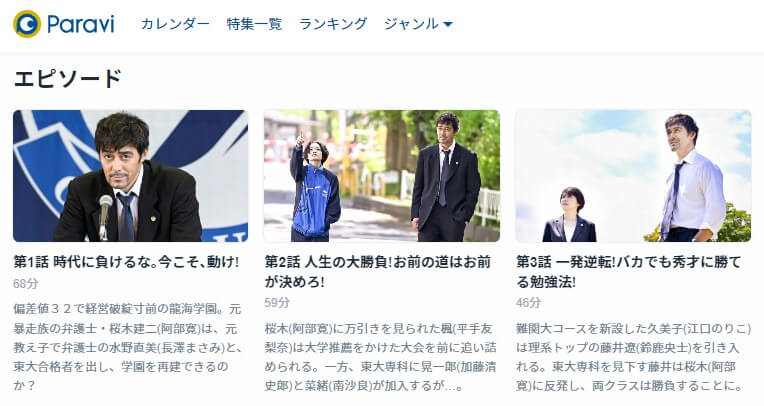Go to the Paravi home logo
This screenshot has height=406, width=764.
[x=63, y=24]
